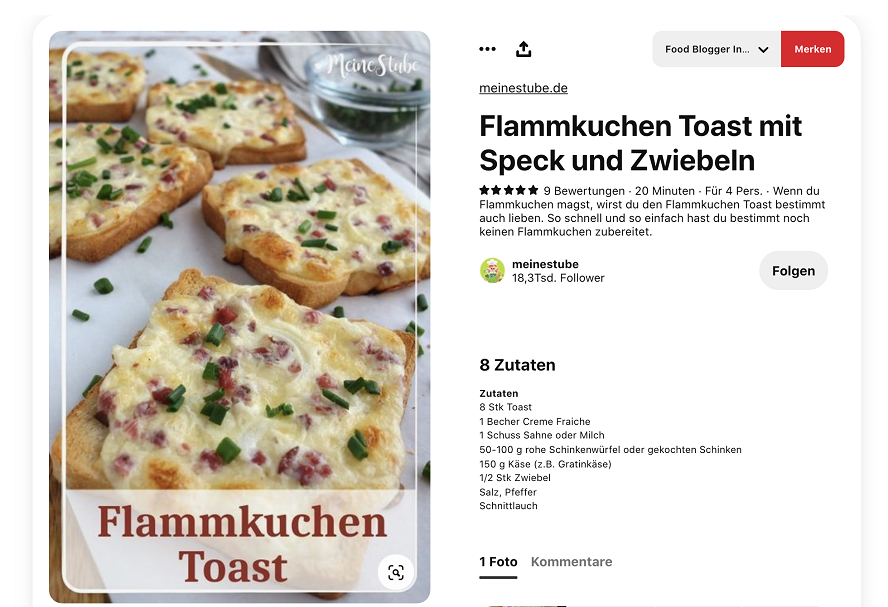Image resolution: width=888 pixels, height=607 pixels.
Task: Open the meinestube profile
Action: (545, 264)
